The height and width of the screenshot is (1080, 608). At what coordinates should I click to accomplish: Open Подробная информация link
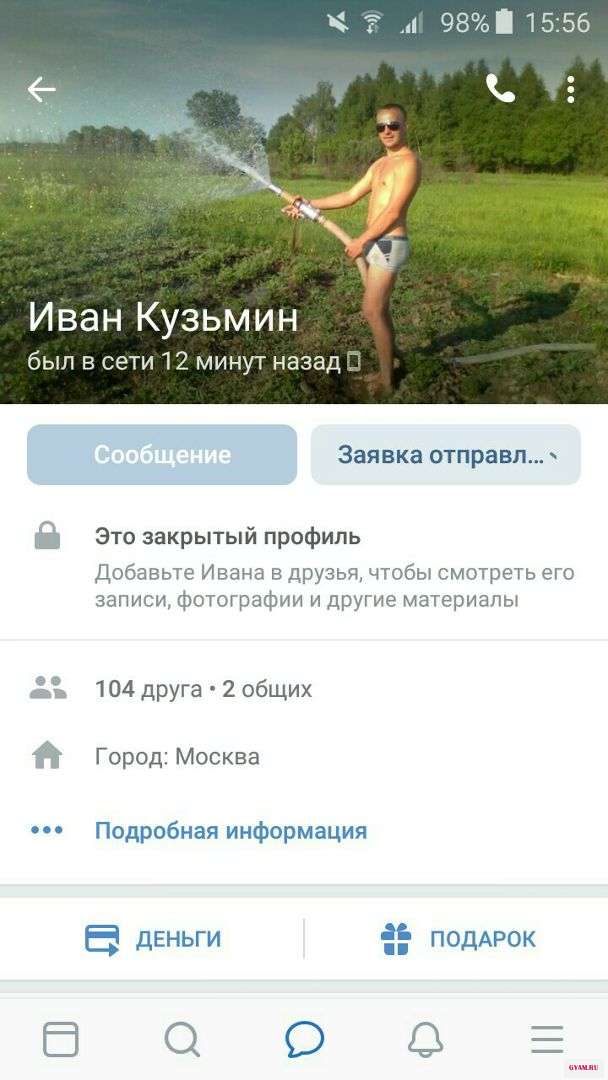230,830
